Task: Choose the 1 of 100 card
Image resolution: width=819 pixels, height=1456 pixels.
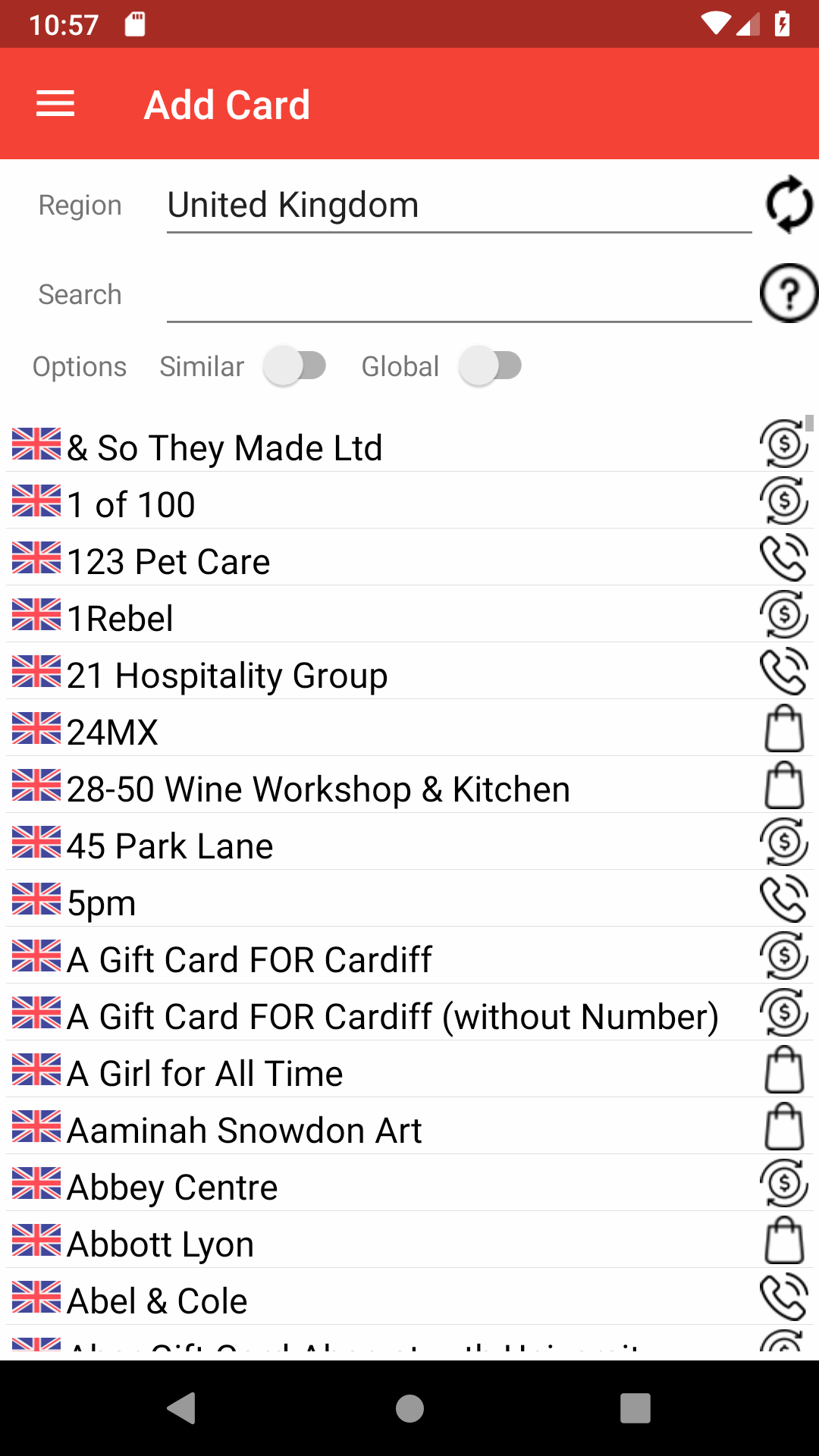Action: pyautogui.click(x=131, y=504)
